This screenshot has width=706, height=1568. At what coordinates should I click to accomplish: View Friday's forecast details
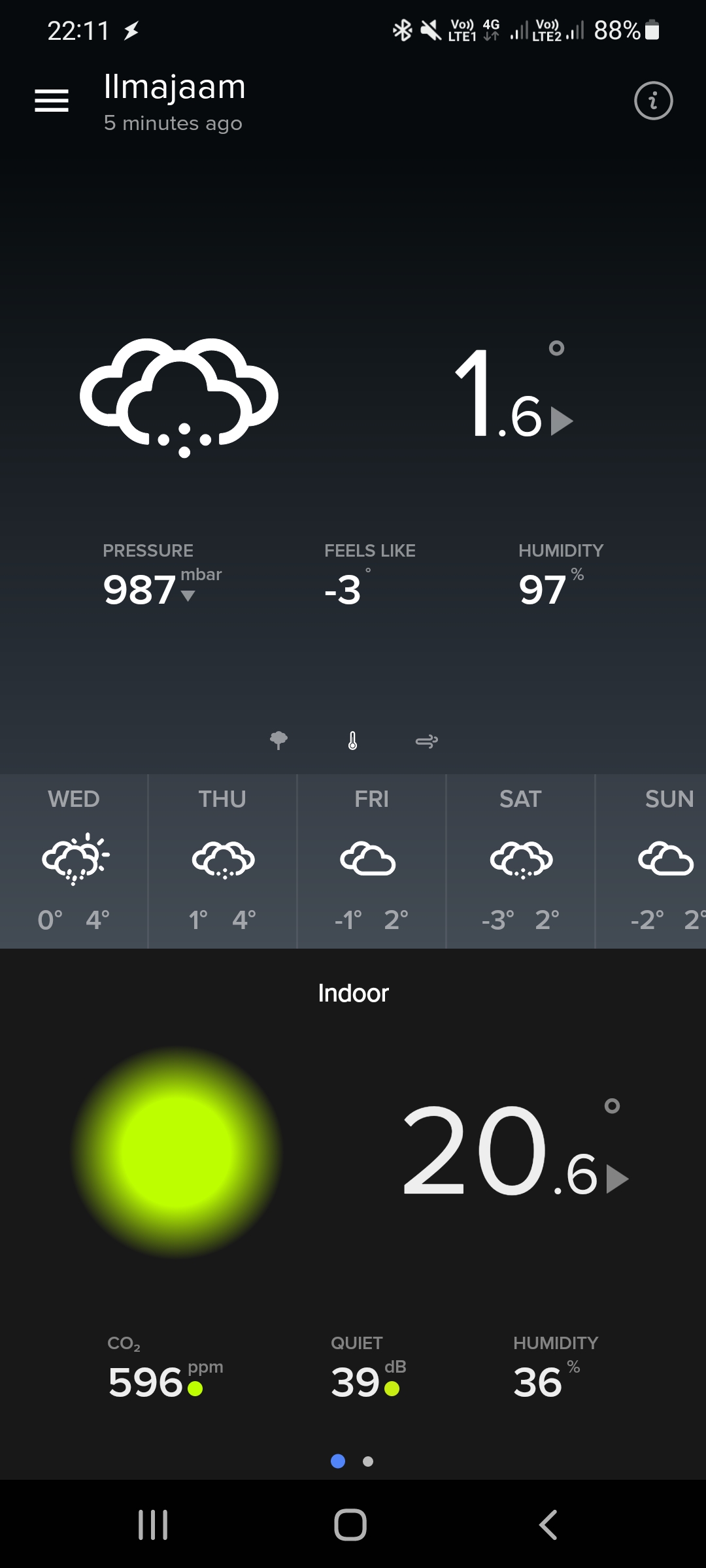(371, 861)
